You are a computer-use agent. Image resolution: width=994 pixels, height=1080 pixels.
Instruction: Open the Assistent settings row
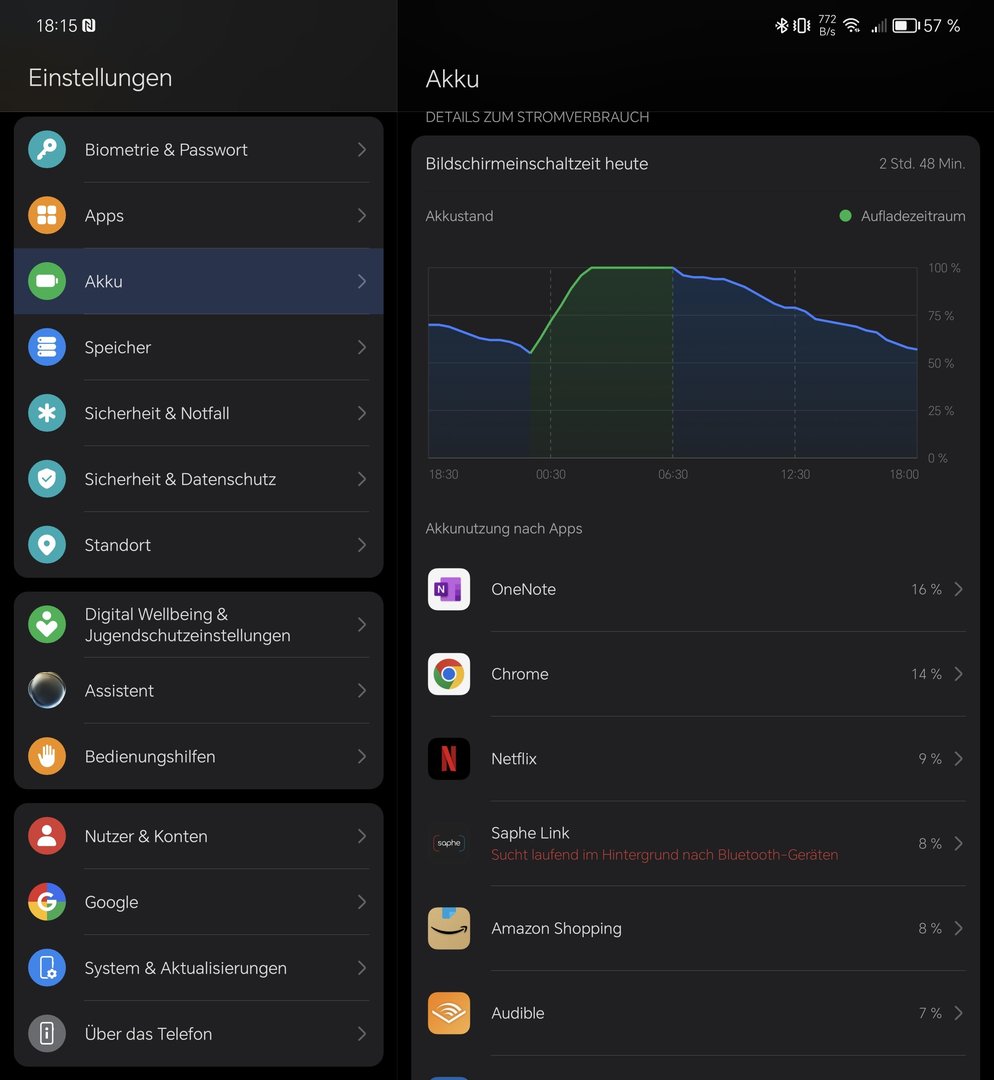(x=198, y=690)
